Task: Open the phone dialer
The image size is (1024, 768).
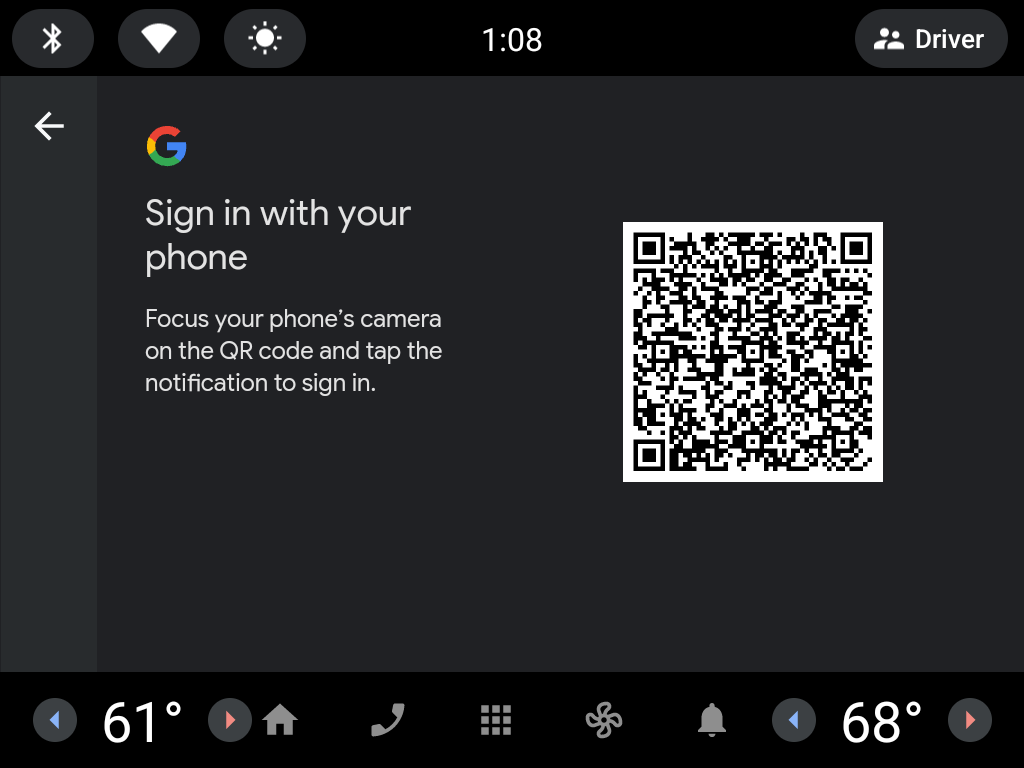Action: click(x=388, y=720)
